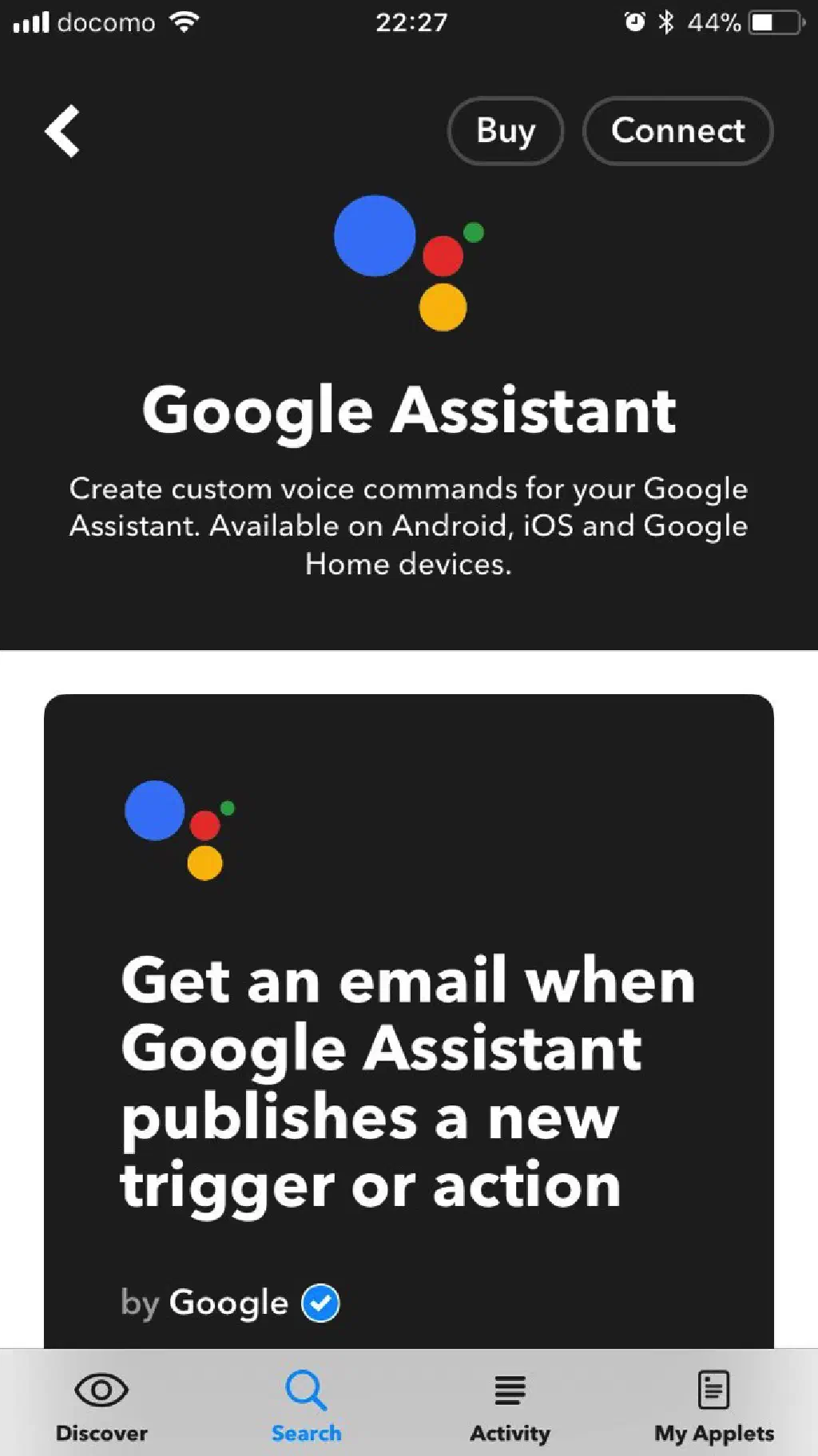
Task: Select the Search tab
Action: (x=306, y=1407)
